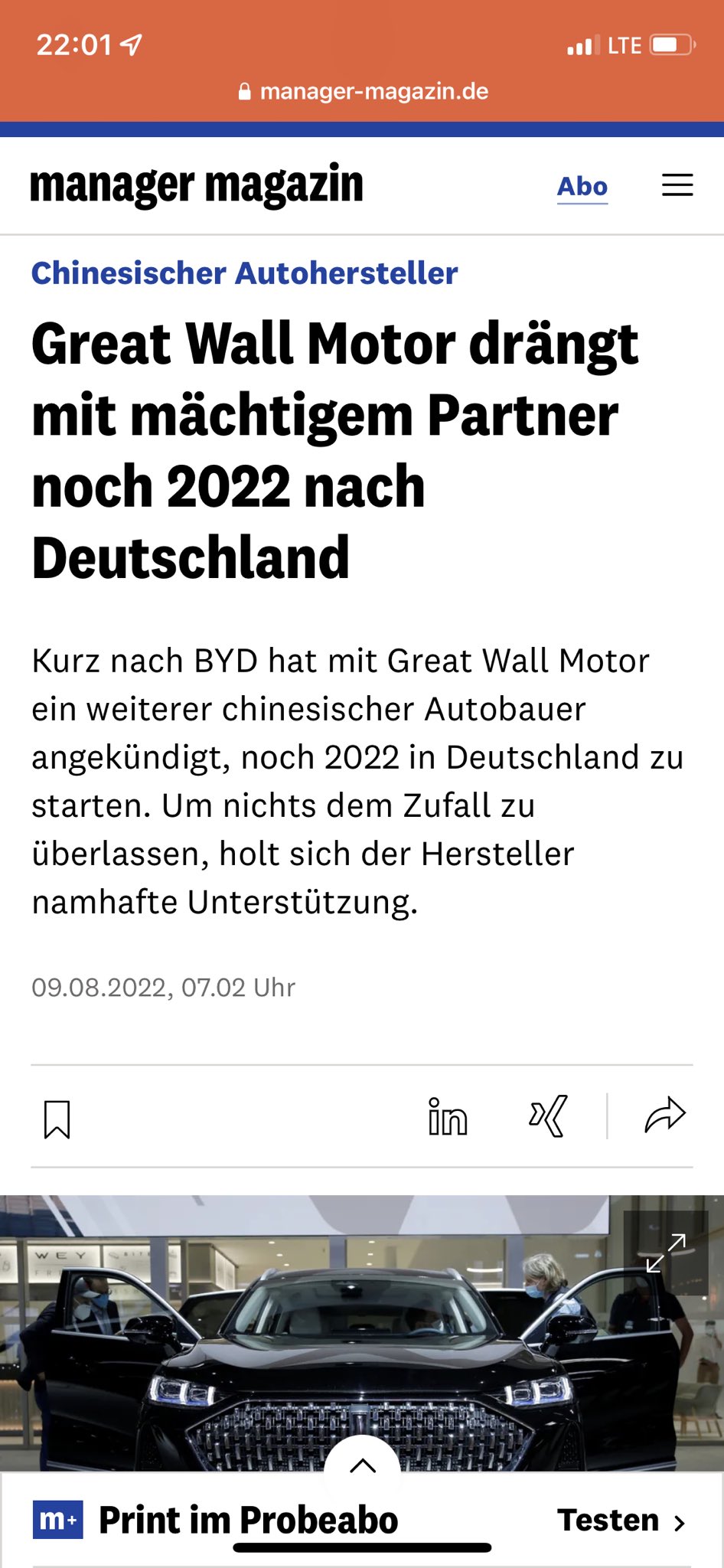Expand the bottom banner with the chevron
The height and width of the screenshot is (1568, 724).
[x=362, y=1465]
